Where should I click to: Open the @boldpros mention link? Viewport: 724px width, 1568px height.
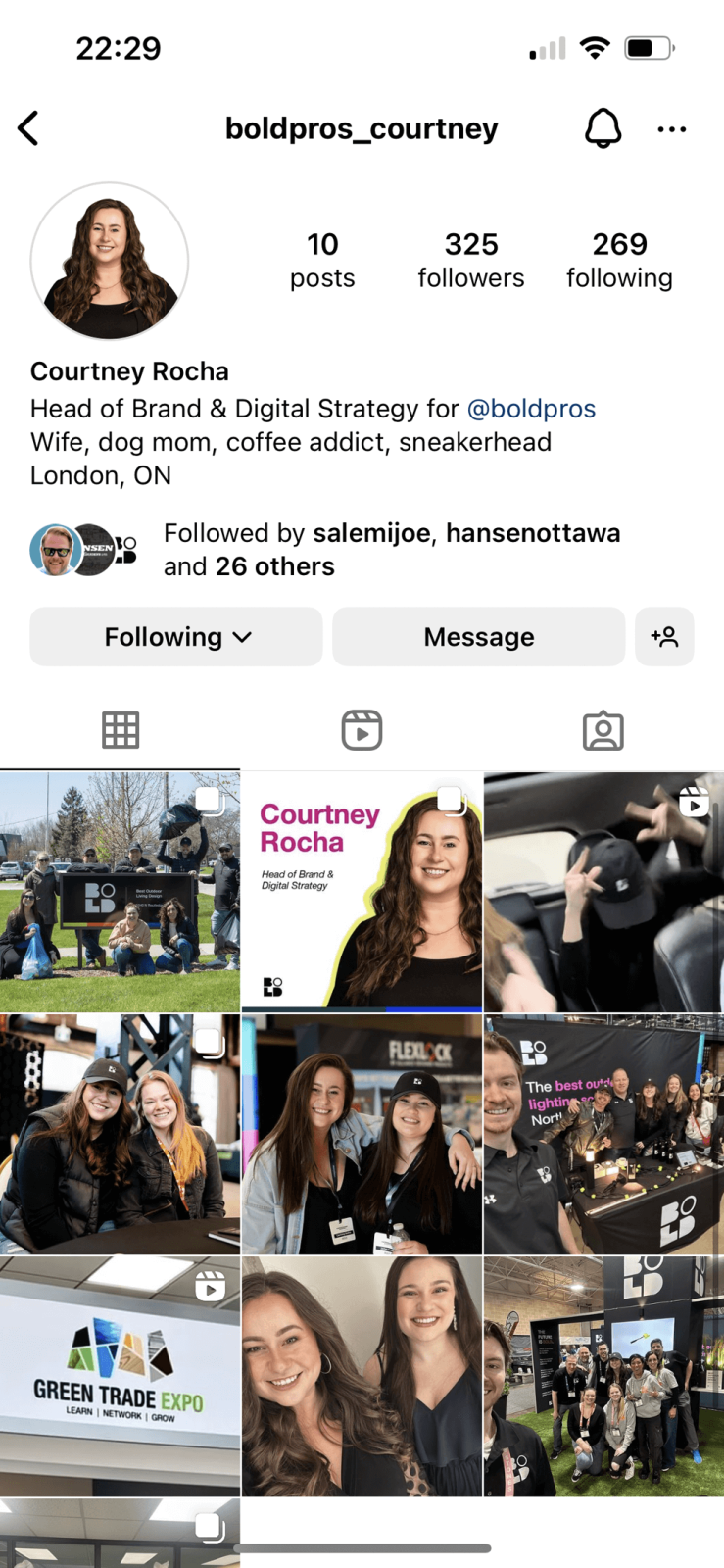(531, 409)
